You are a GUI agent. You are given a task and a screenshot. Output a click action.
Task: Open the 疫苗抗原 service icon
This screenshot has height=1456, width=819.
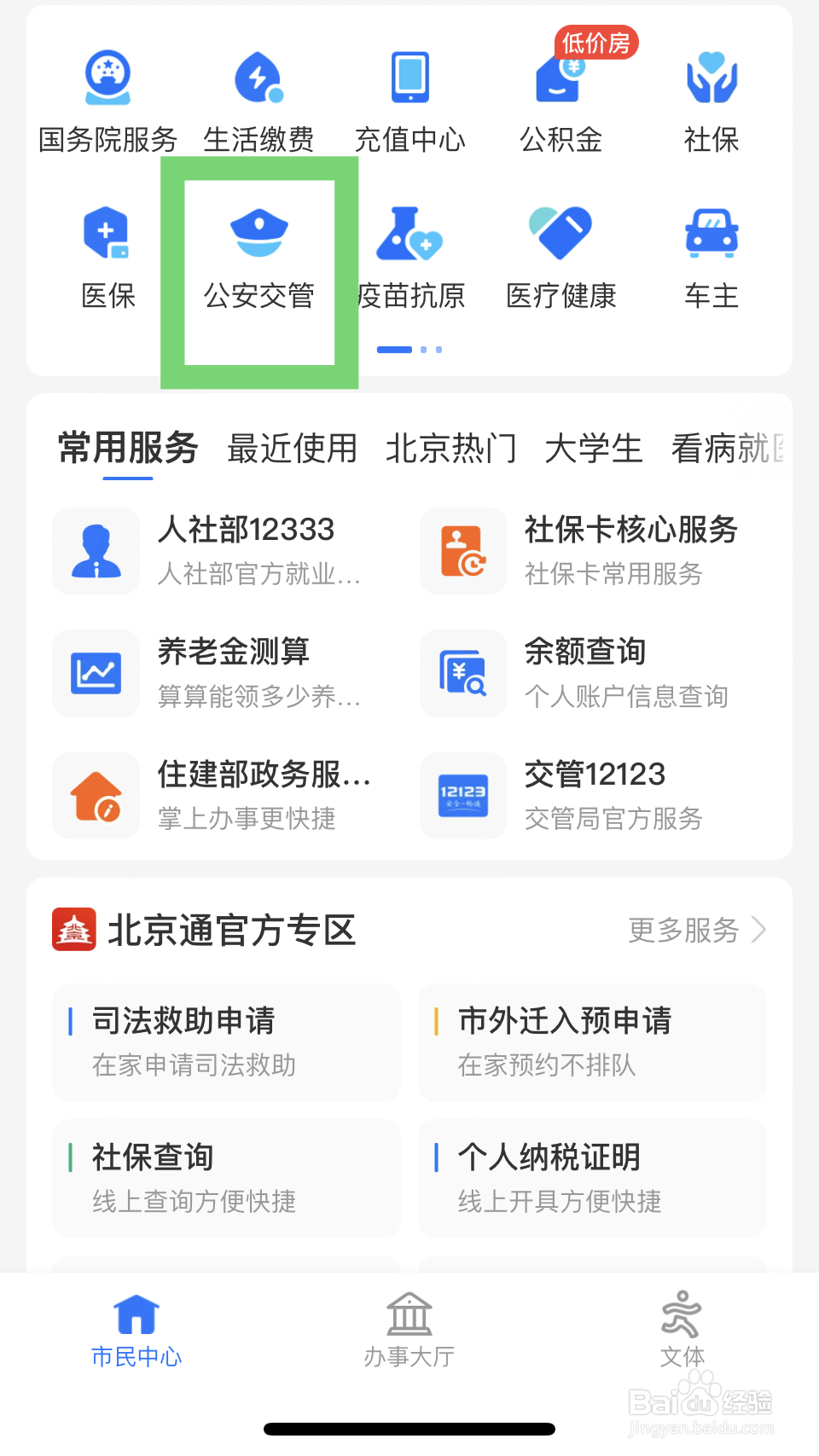click(x=410, y=256)
